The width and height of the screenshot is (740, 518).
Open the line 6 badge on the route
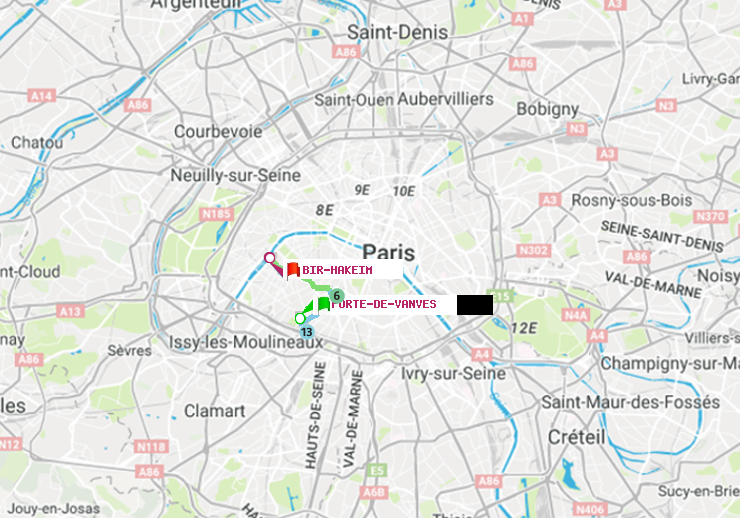[x=337, y=296]
